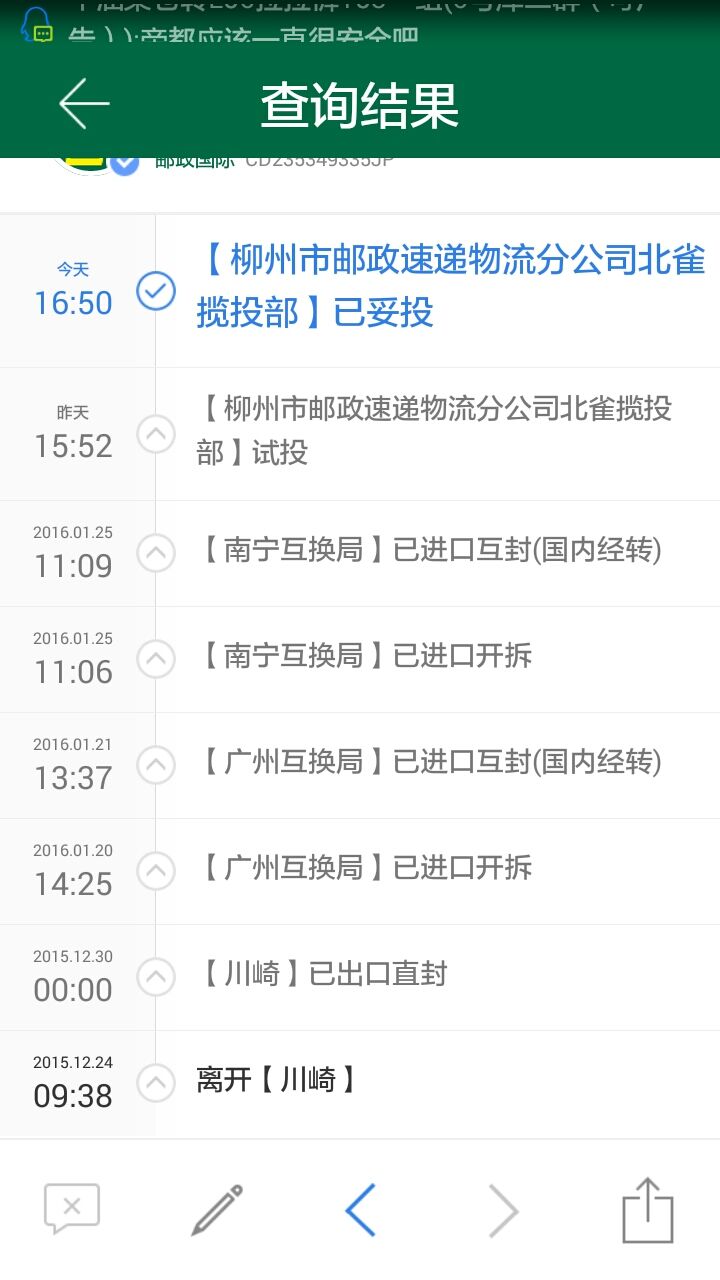Expand the 13:37 广州互换局 entry
The width and height of the screenshot is (720, 1280).
tap(156, 765)
